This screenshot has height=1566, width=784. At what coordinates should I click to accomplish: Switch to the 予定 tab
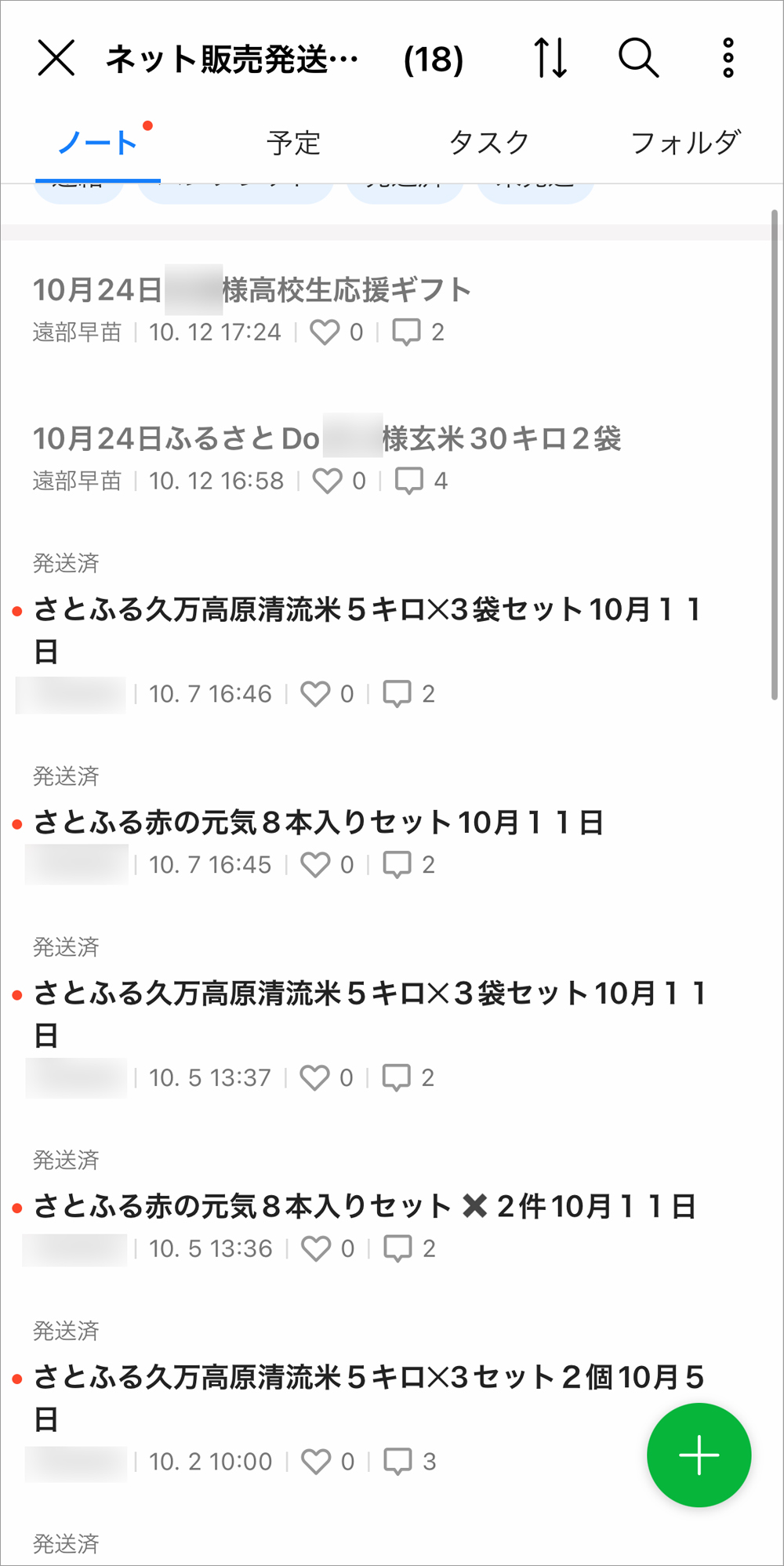pyautogui.click(x=293, y=143)
